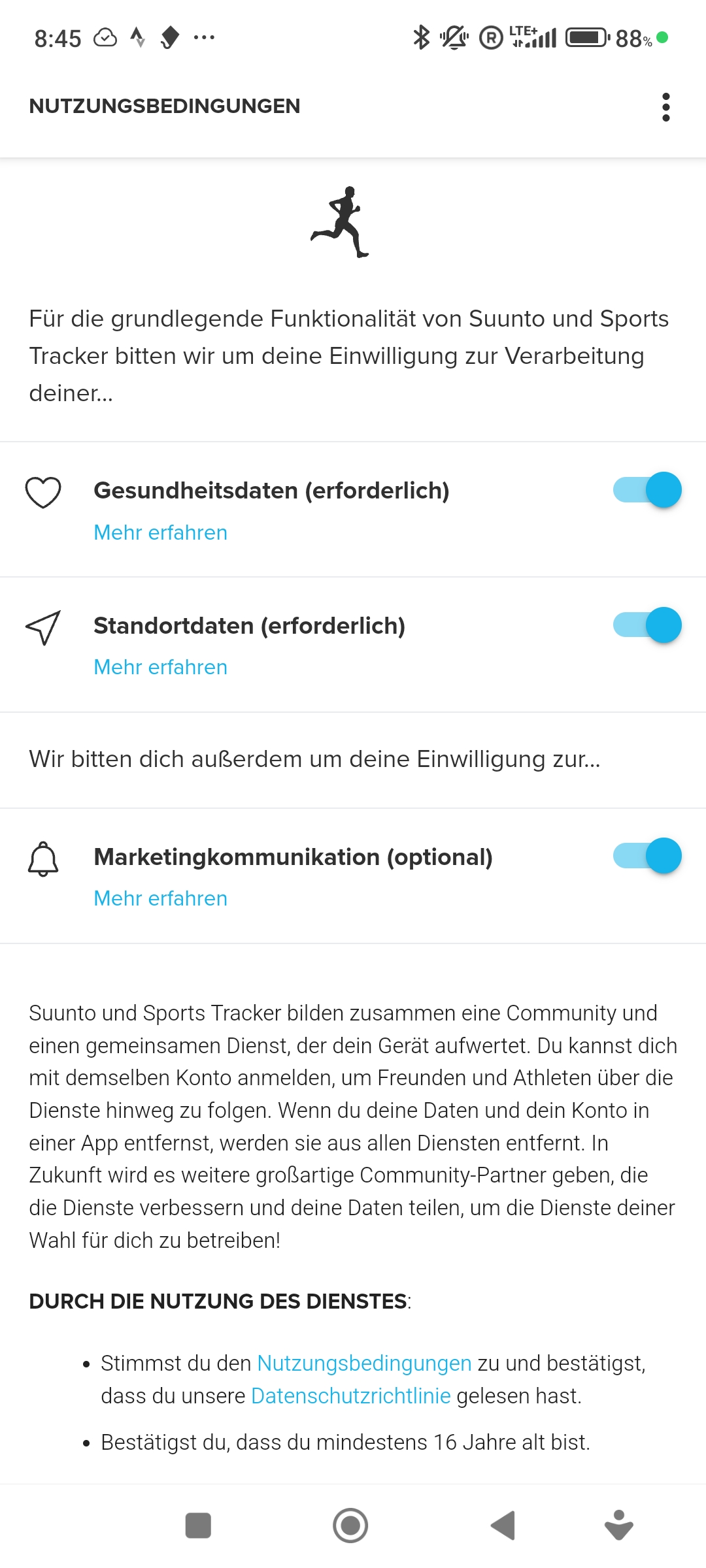Open the Datenschutzrichtlinie link

(x=351, y=1396)
